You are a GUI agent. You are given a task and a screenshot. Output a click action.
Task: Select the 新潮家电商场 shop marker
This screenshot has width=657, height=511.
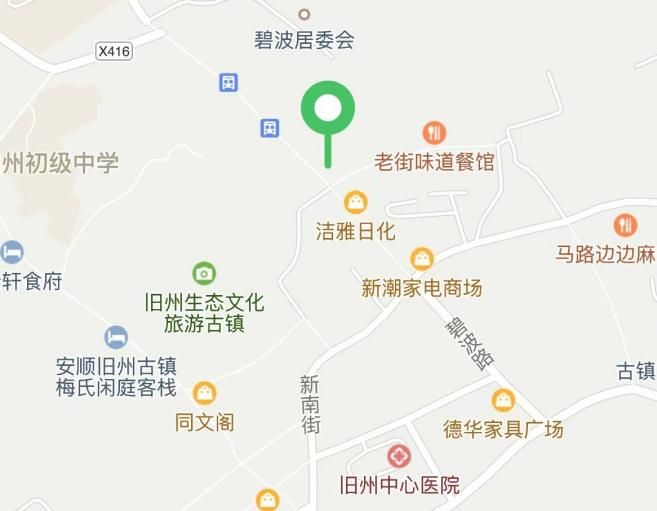click(x=422, y=259)
